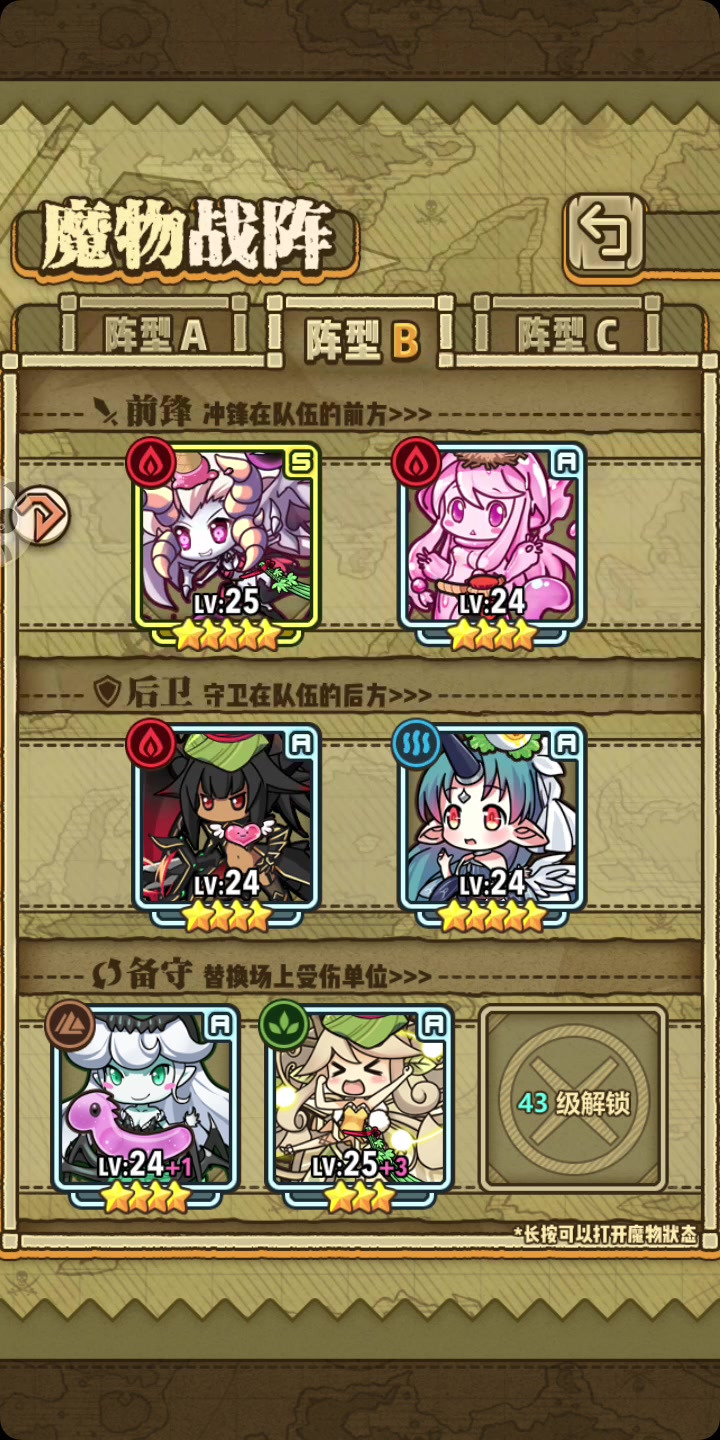Go back using the return arrow button
This screenshot has height=1440, width=720.
coord(606,236)
